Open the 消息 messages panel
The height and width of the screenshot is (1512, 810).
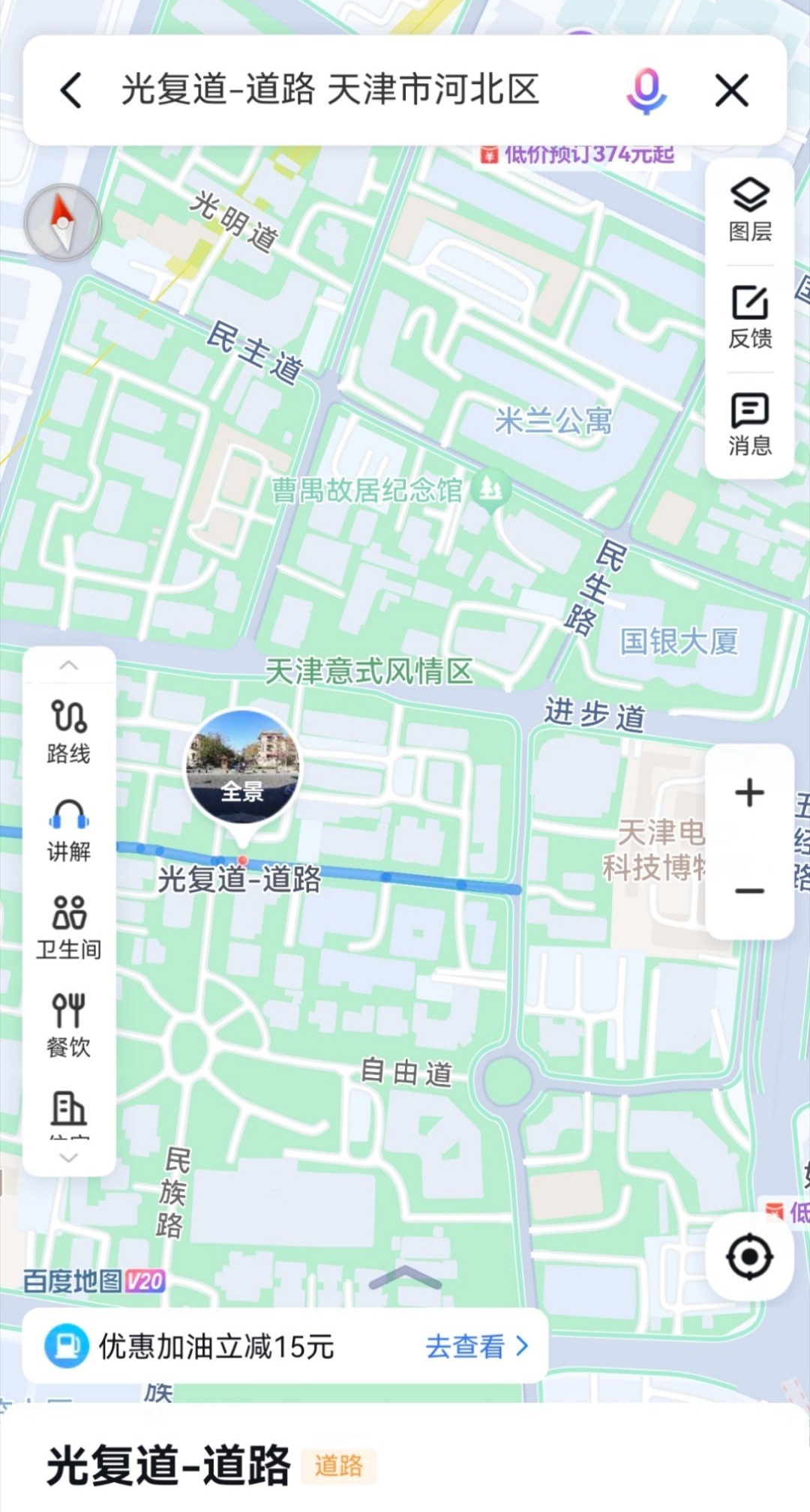[x=750, y=424]
